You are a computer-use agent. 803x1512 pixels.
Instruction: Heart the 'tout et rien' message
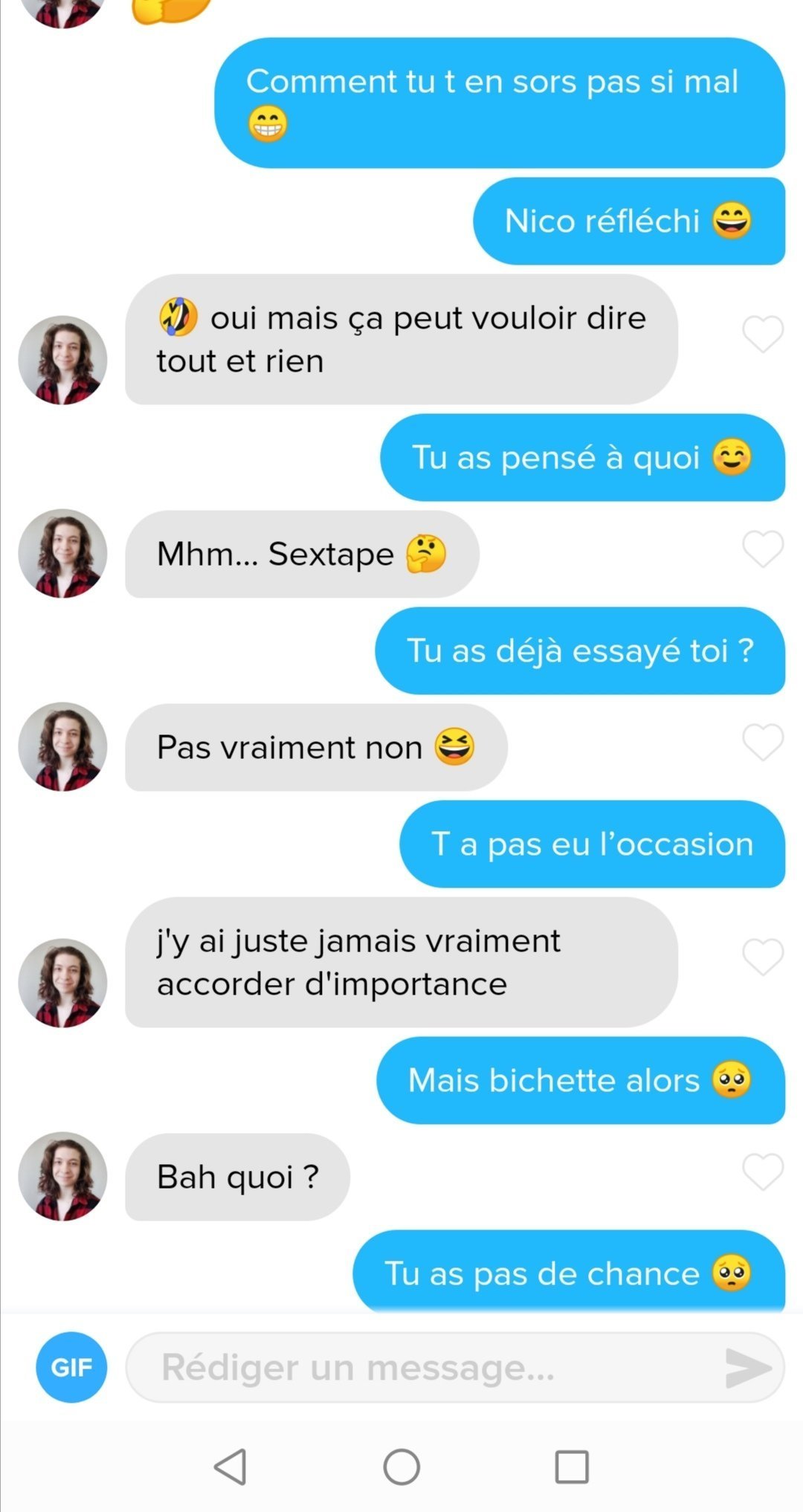(763, 335)
